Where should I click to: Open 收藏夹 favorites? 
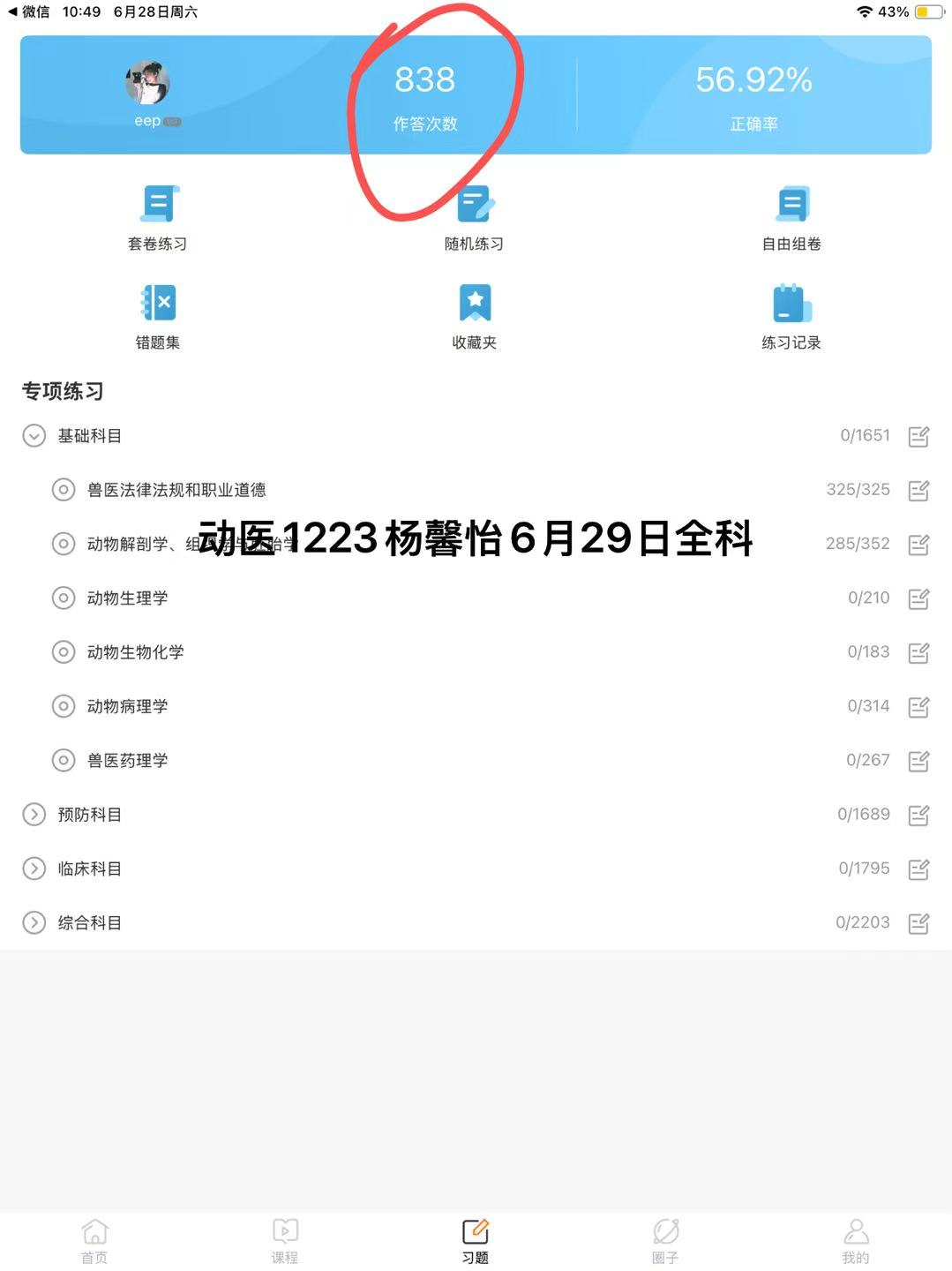pos(475,317)
